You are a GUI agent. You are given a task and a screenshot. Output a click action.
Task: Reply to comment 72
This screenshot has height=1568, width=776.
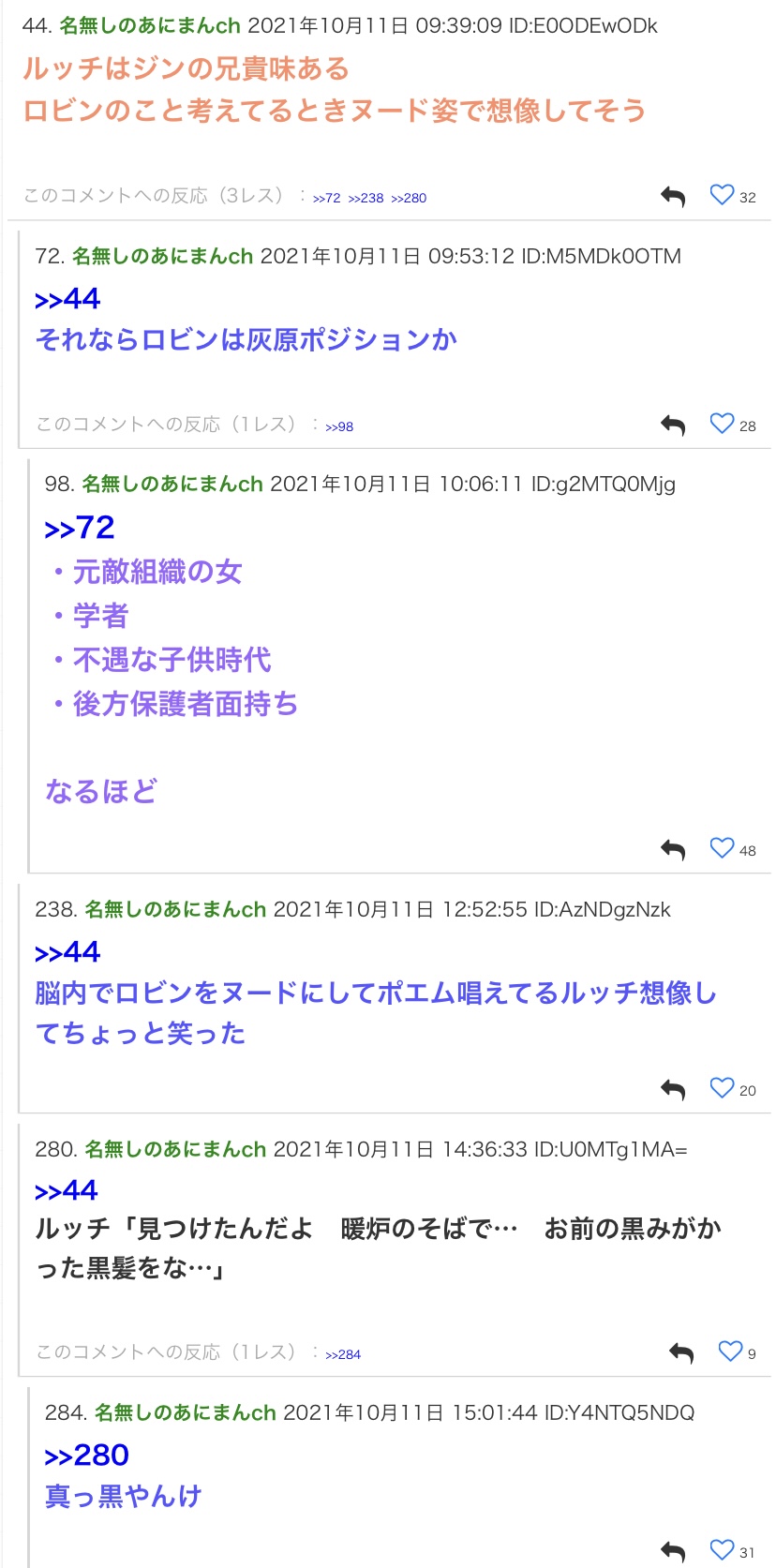[x=673, y=426]
